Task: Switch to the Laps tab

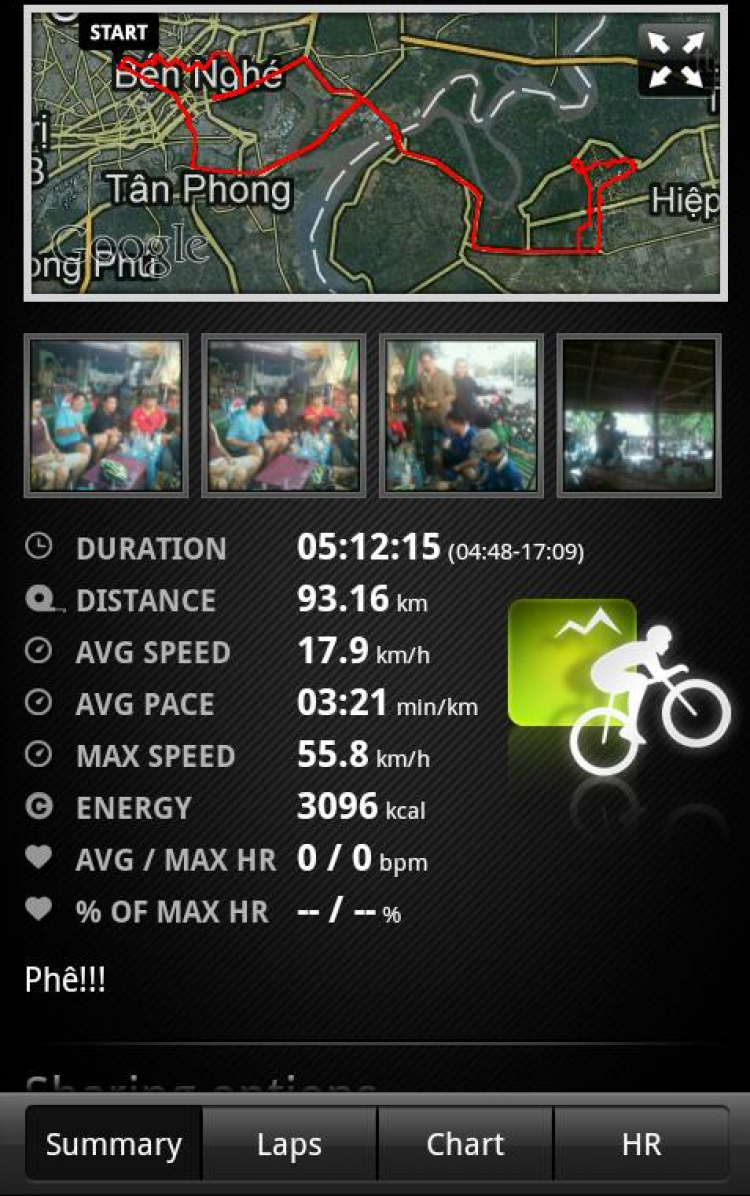Action: click(x=289, y=1143)
